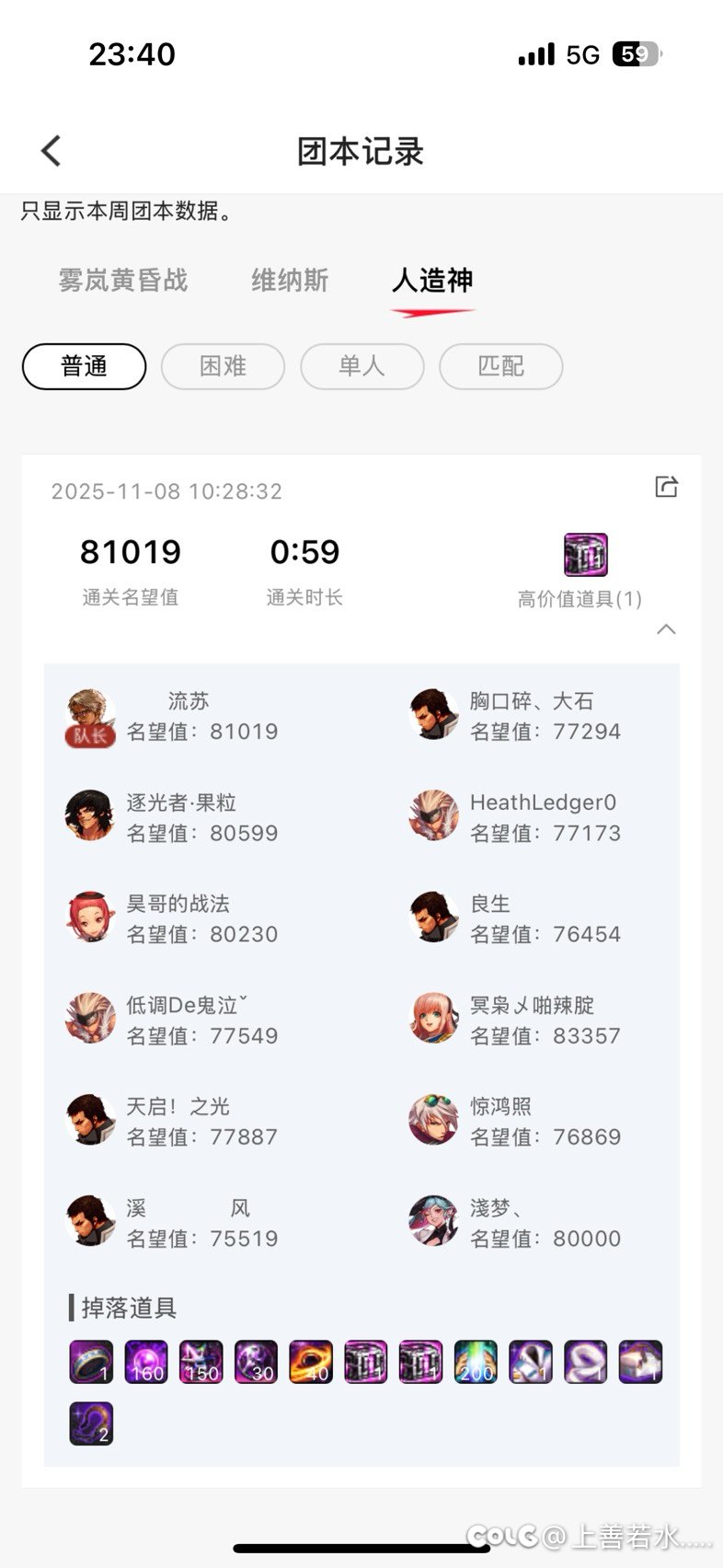
Task: Collapse the record details with the chevron
Action: click(x=666, y=629)
